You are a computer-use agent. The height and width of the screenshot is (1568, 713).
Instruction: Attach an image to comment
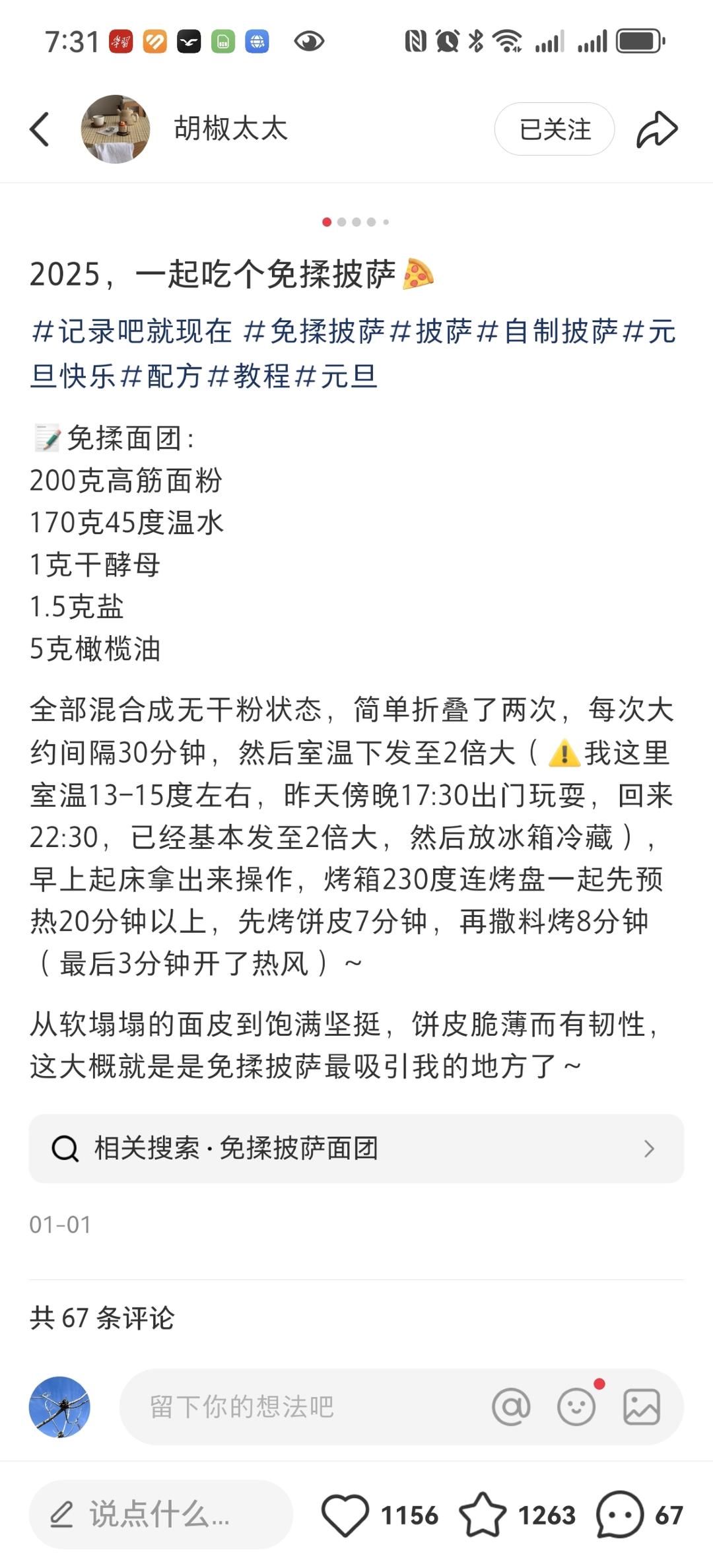641,1407
